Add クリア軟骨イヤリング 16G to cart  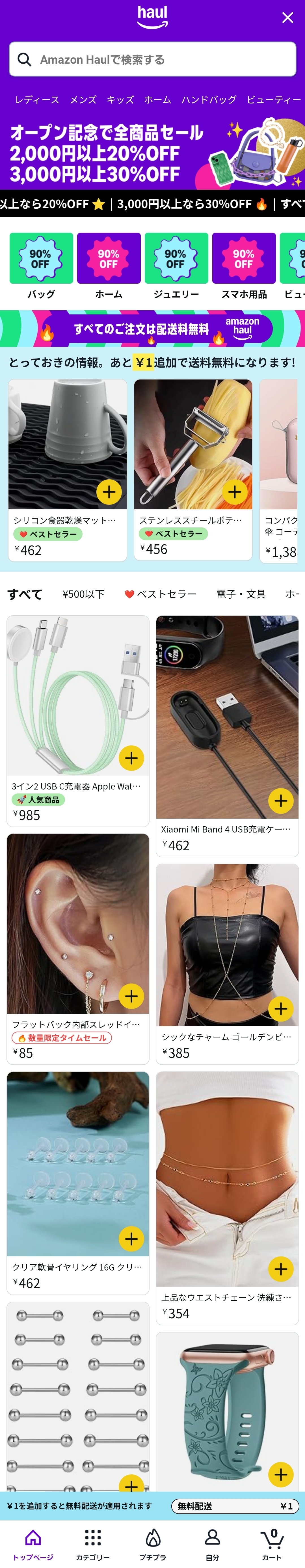pyautogui.click(x=131, y=1238)
